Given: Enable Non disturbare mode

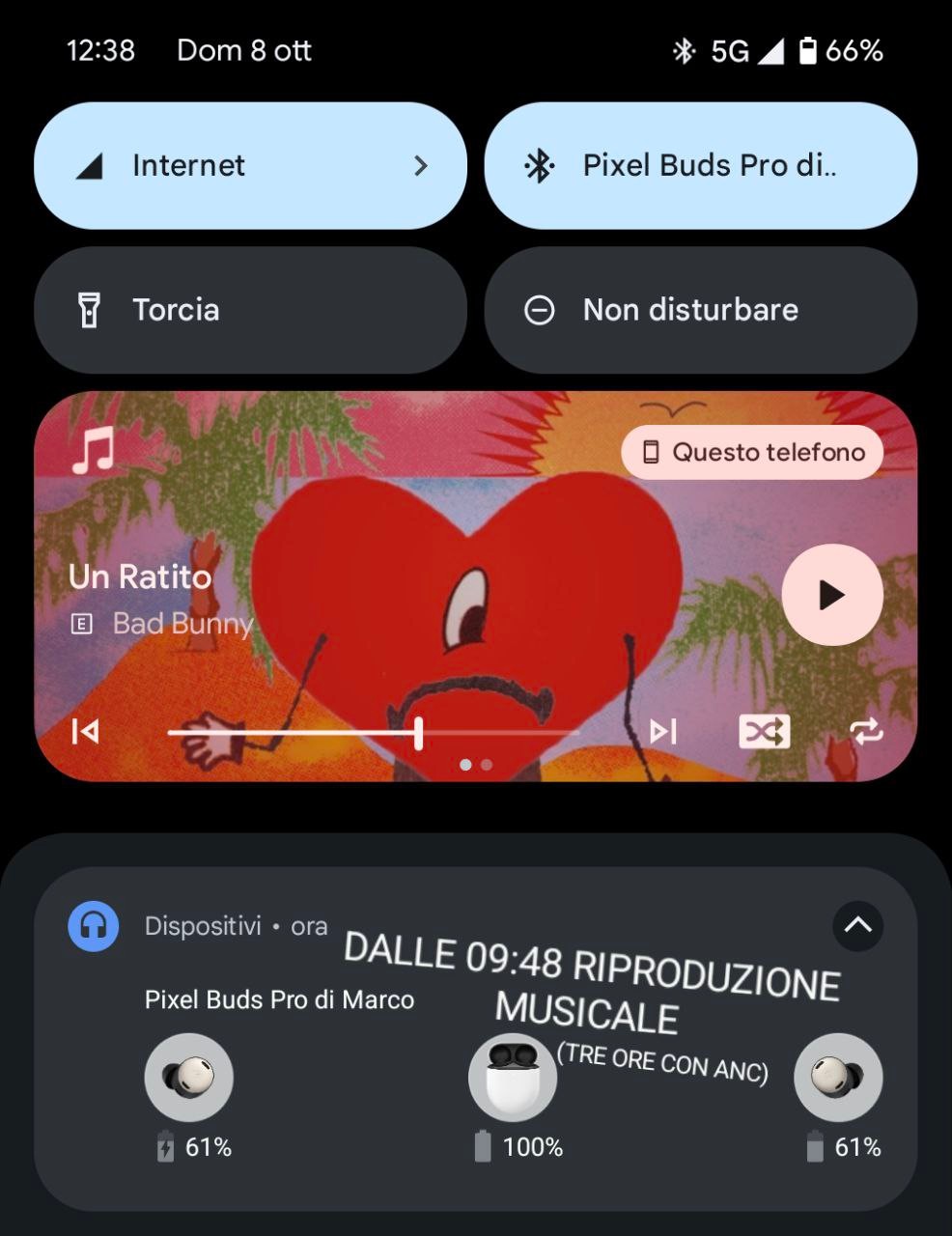Looking at the screenshot, I should click(x=700, y=310).
